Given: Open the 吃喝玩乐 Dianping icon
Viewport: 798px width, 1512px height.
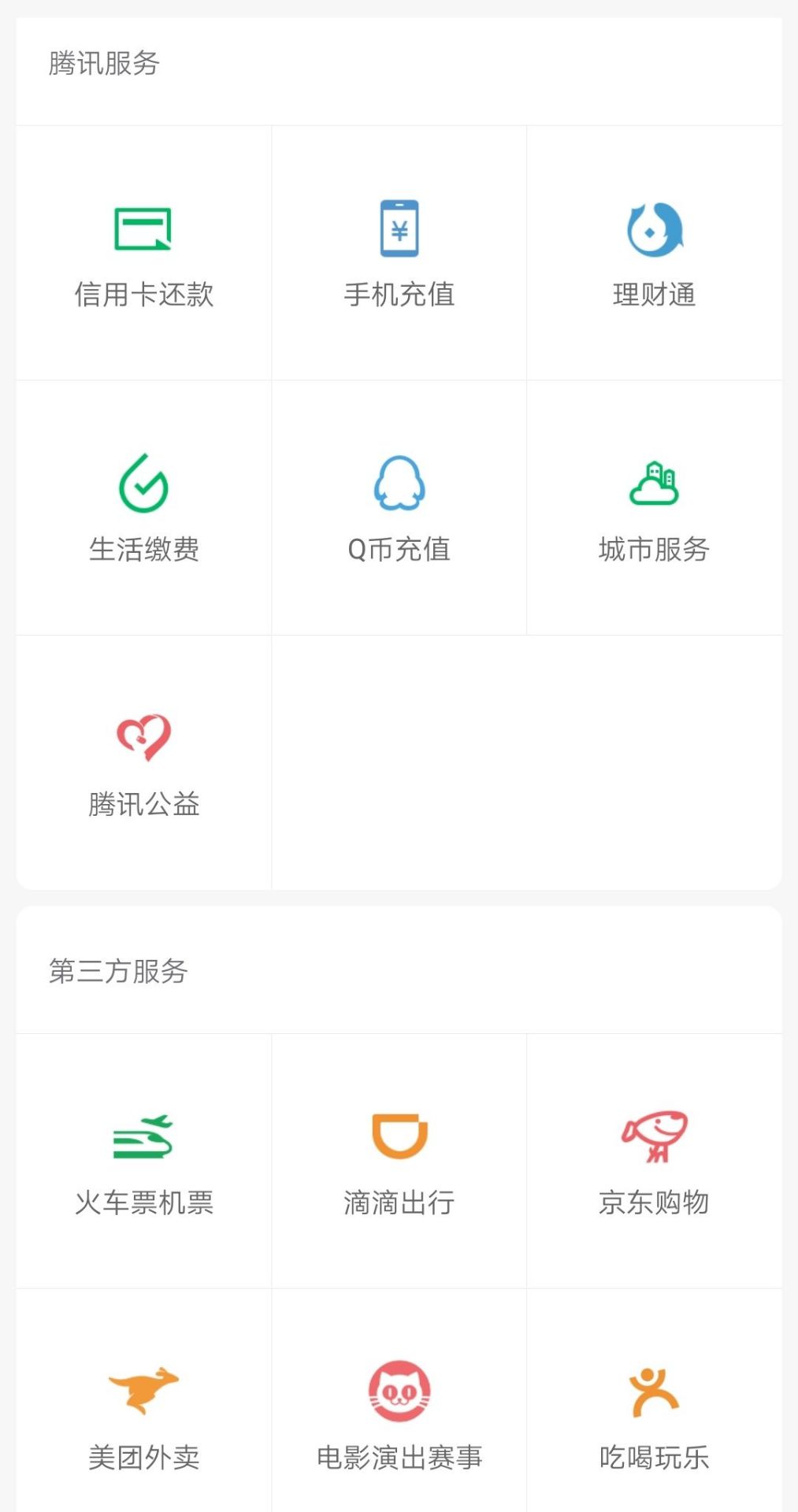Looking at the screenshot, I should tap(654, 1392).
